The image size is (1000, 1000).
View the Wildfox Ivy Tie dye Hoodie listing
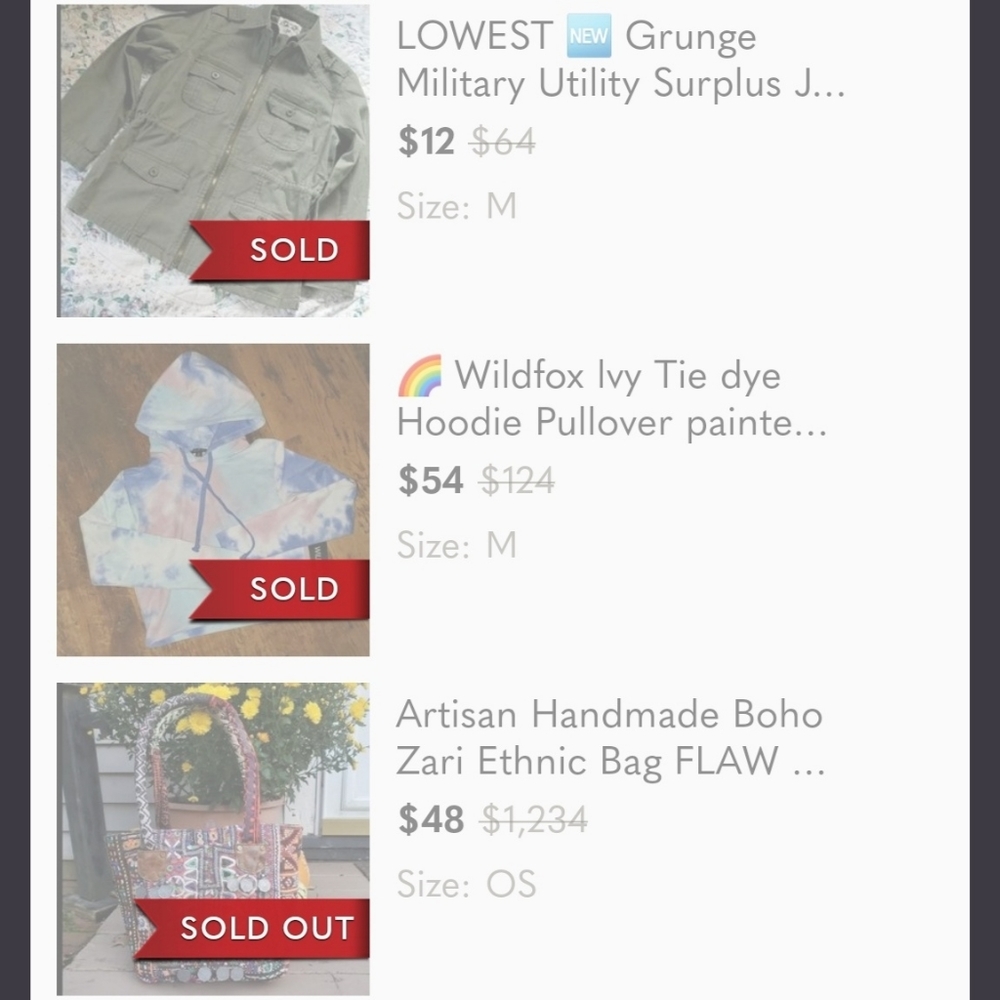(x=612, y=400)
